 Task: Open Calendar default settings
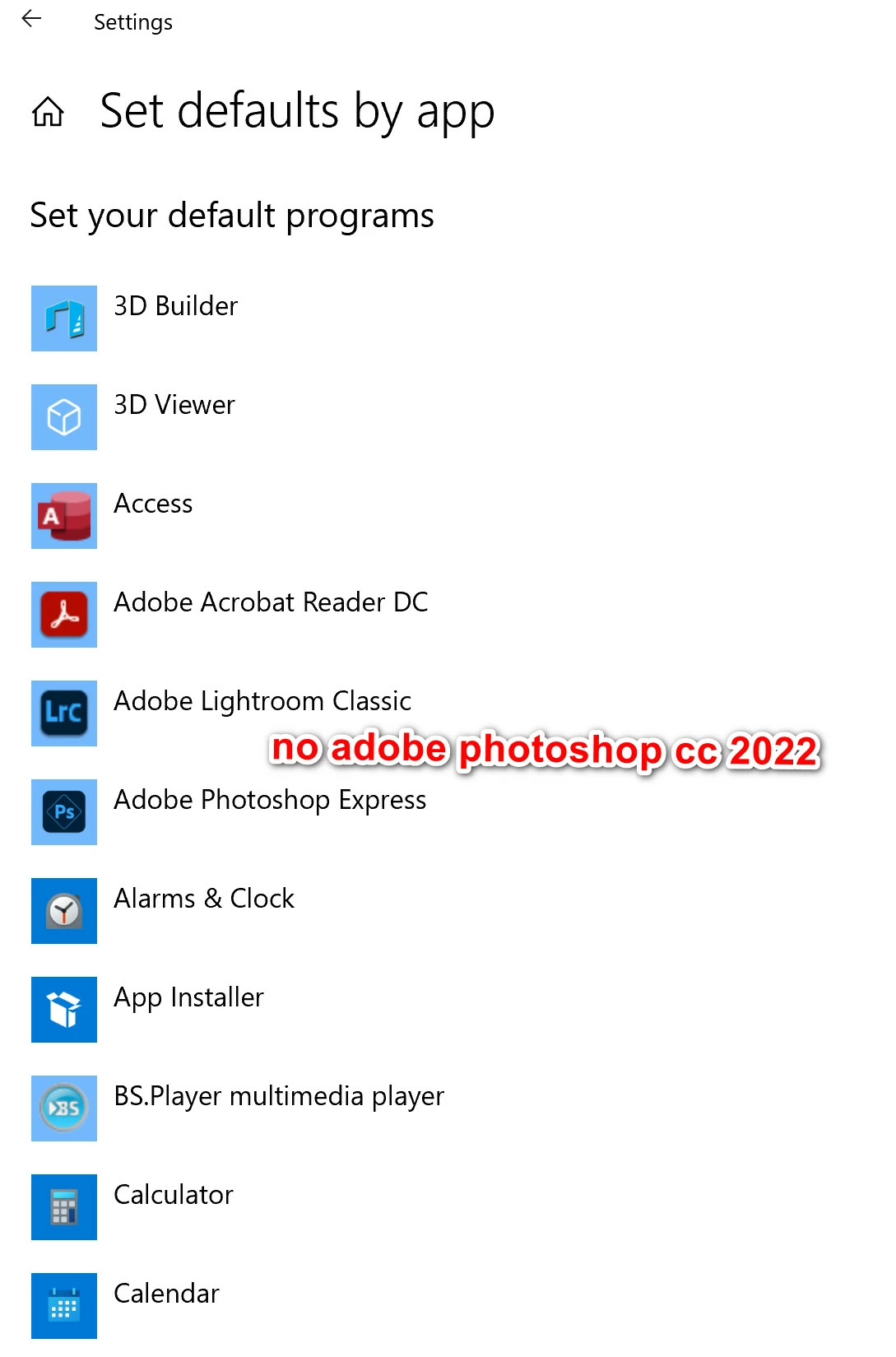[166, 1294]
